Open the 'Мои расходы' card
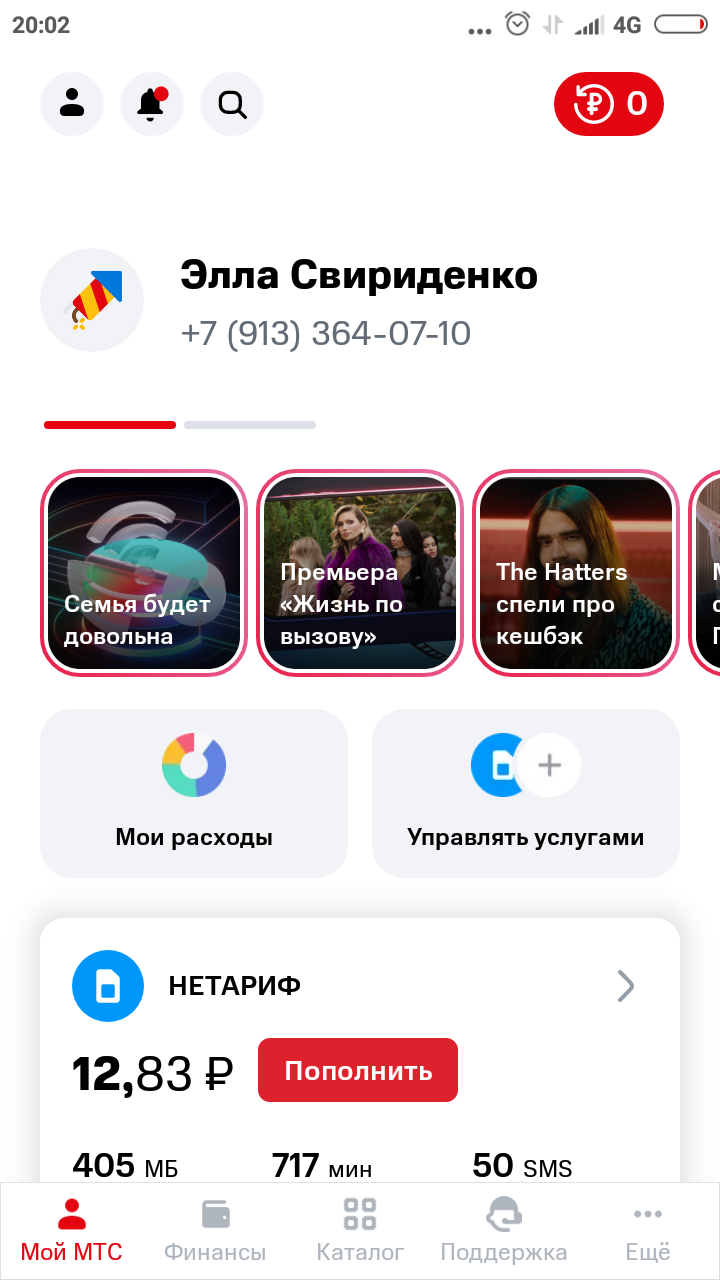Screen dimensions: 720x1280 (194, 793)
